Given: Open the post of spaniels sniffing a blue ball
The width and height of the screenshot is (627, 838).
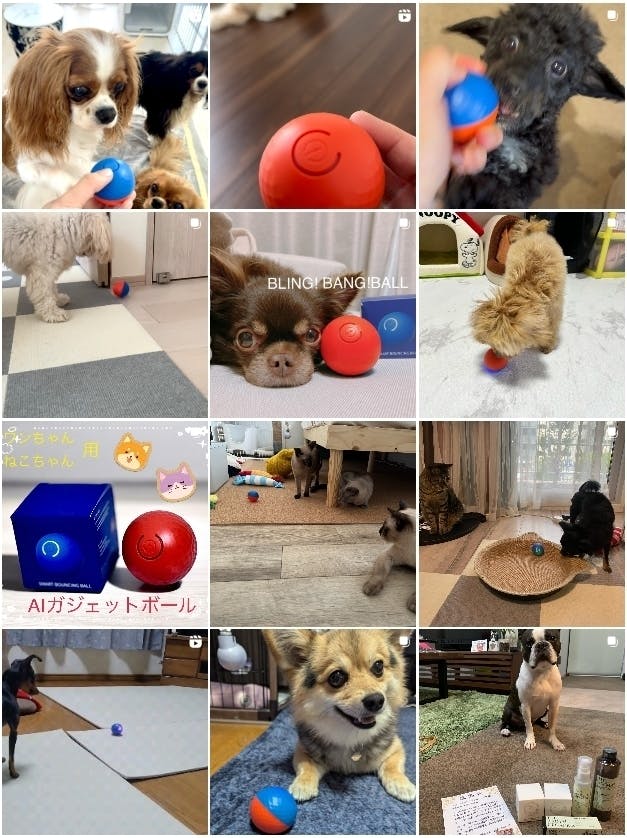Looking at the screenshot, I should (105, 105).
